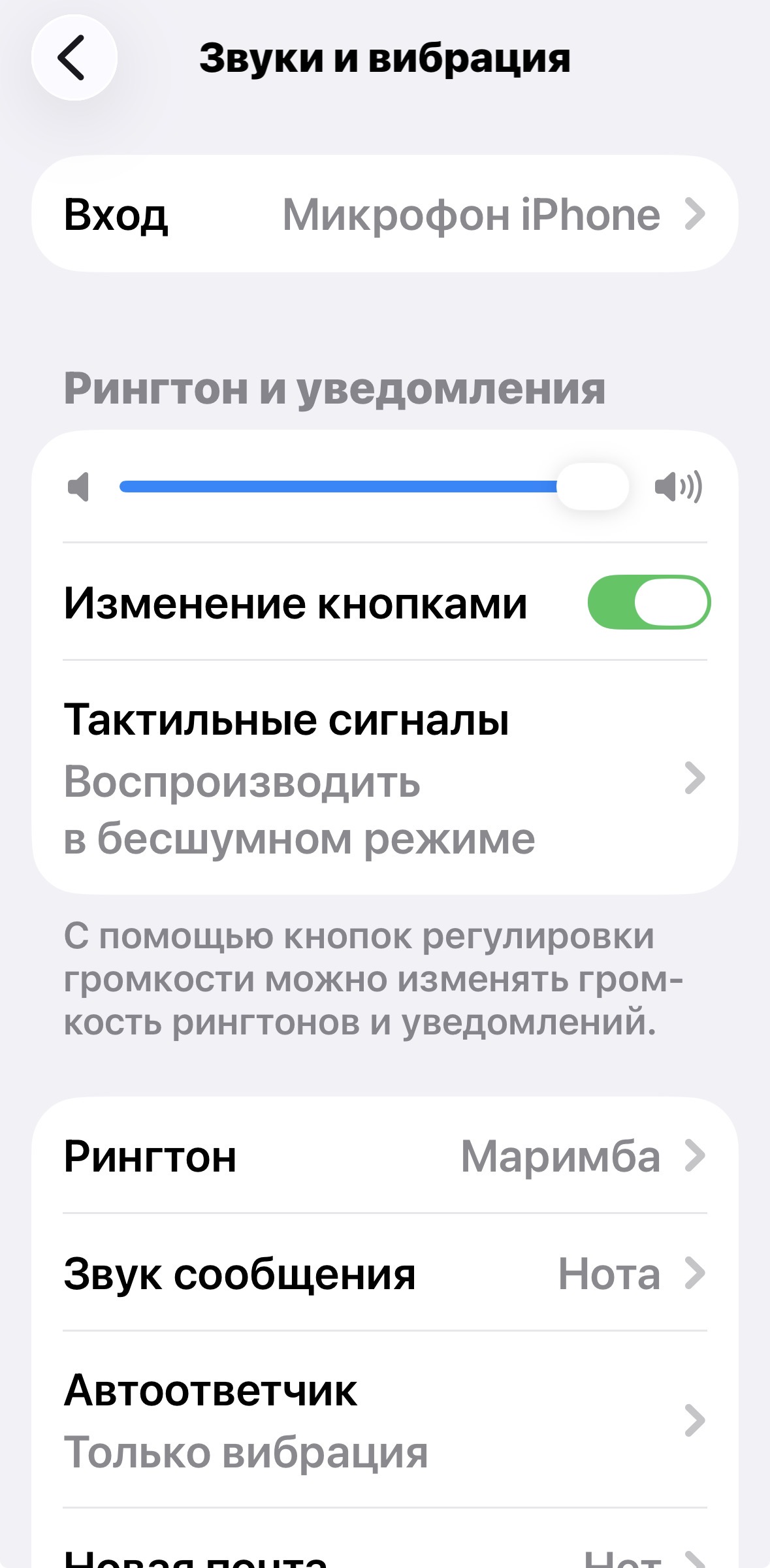
Task: Open Тактильные сигналы settings
Action: point(385,777)
